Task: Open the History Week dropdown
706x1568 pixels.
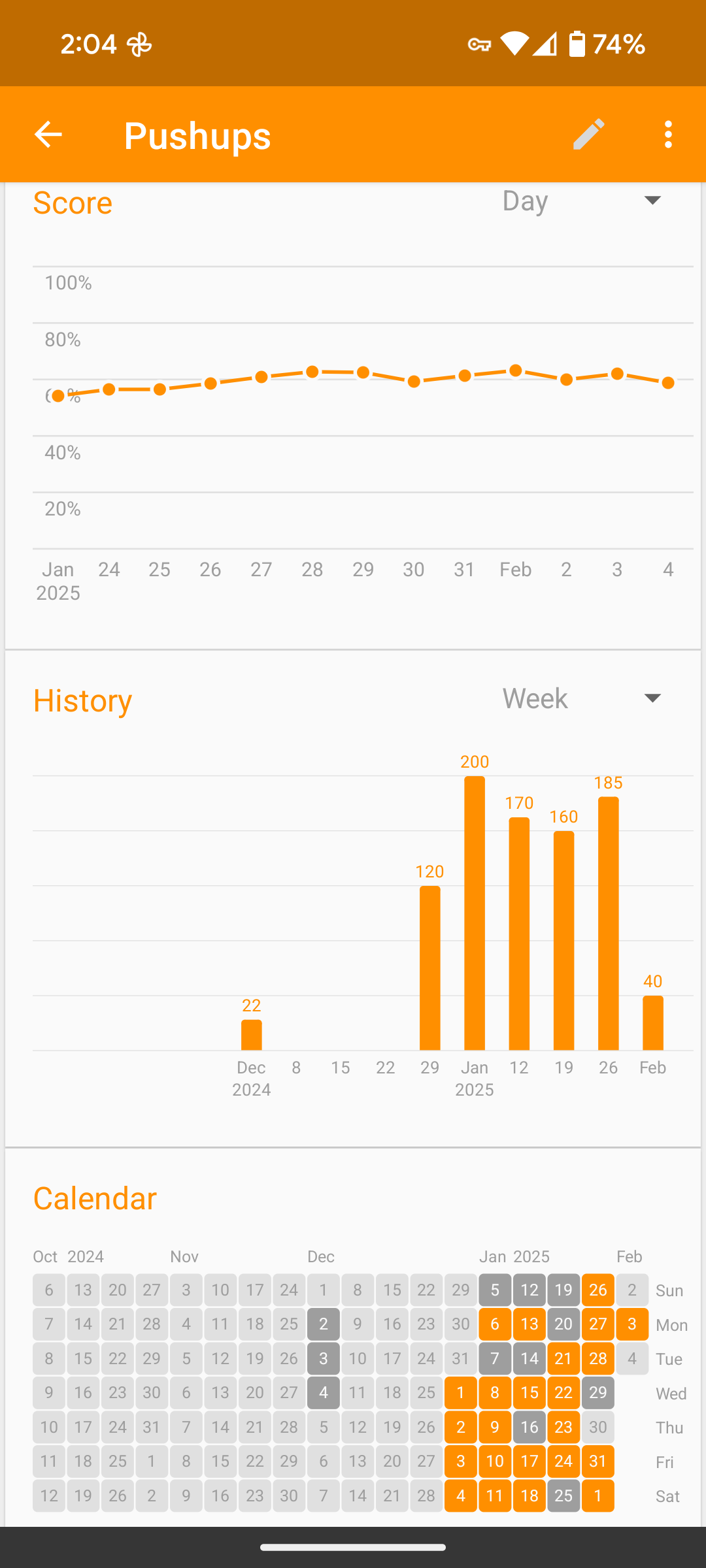Action: [x=582, y=698]
